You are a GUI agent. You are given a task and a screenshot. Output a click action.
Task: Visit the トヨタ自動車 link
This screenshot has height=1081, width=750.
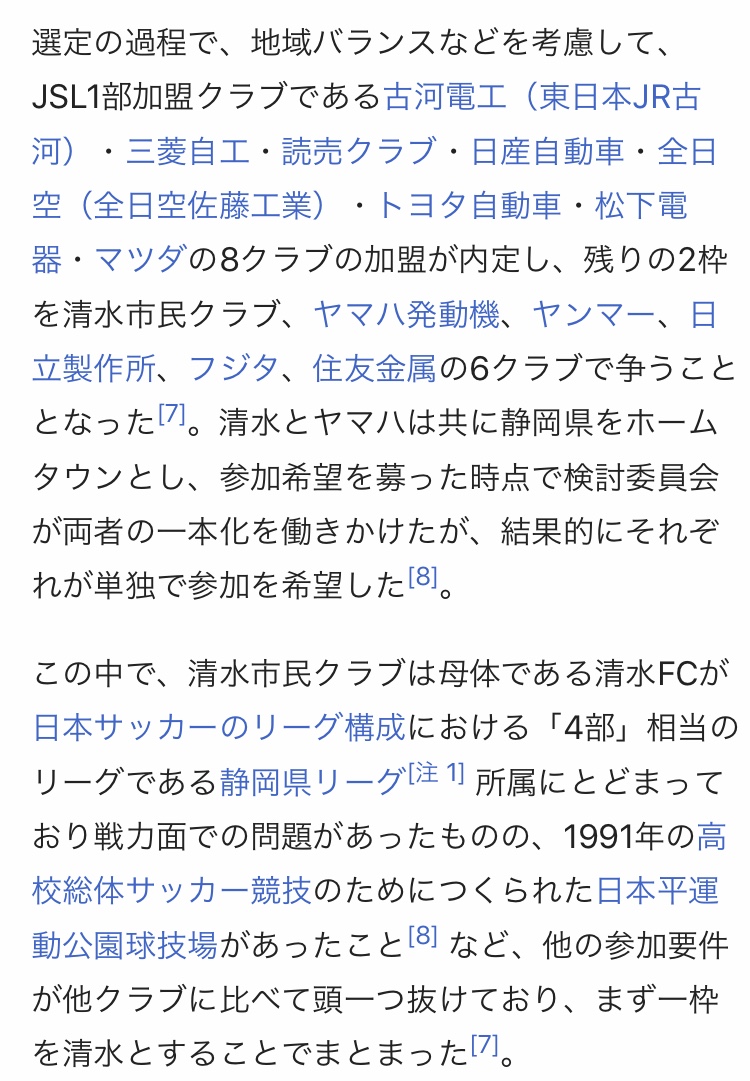[469, 206]
